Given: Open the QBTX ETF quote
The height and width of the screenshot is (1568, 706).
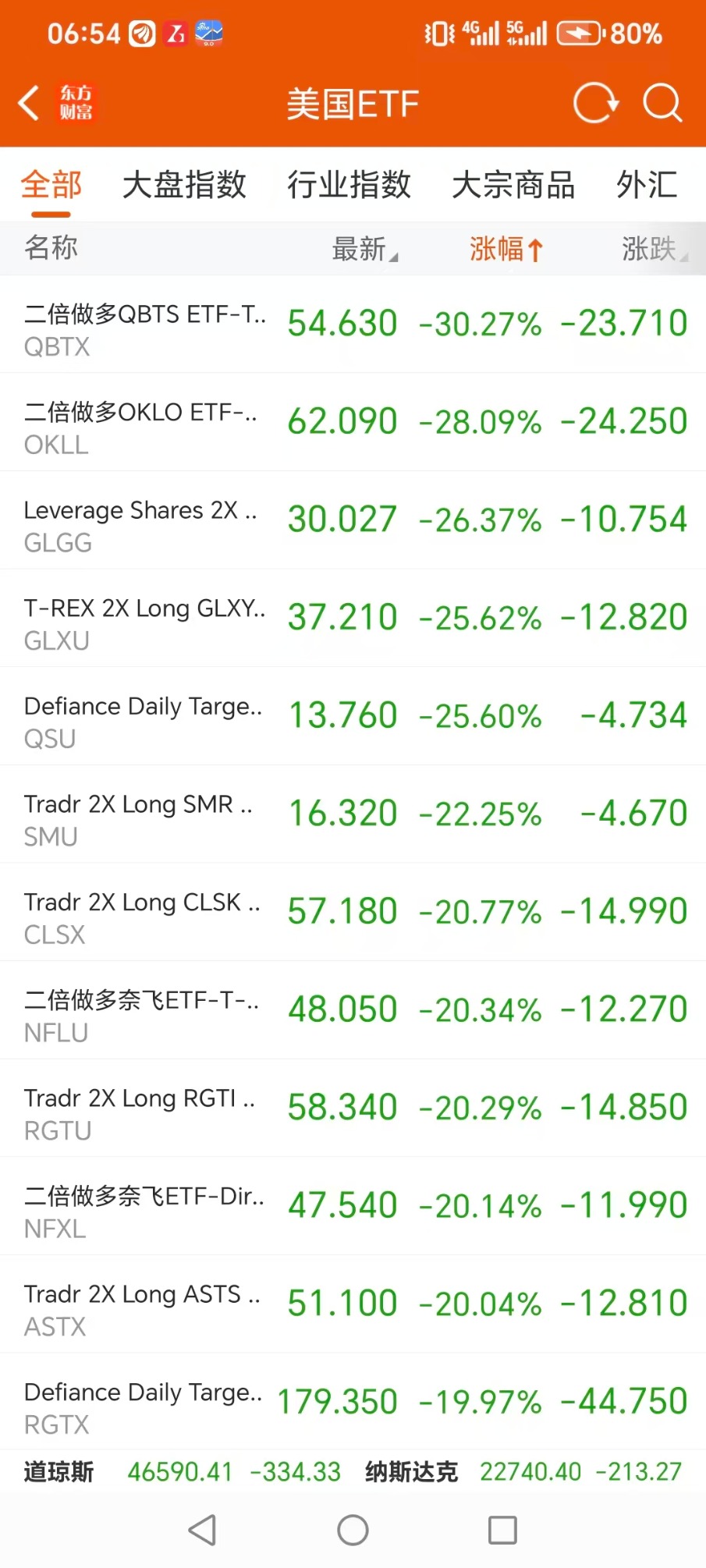Looking at the screenshot, I should tap(353, 325).
